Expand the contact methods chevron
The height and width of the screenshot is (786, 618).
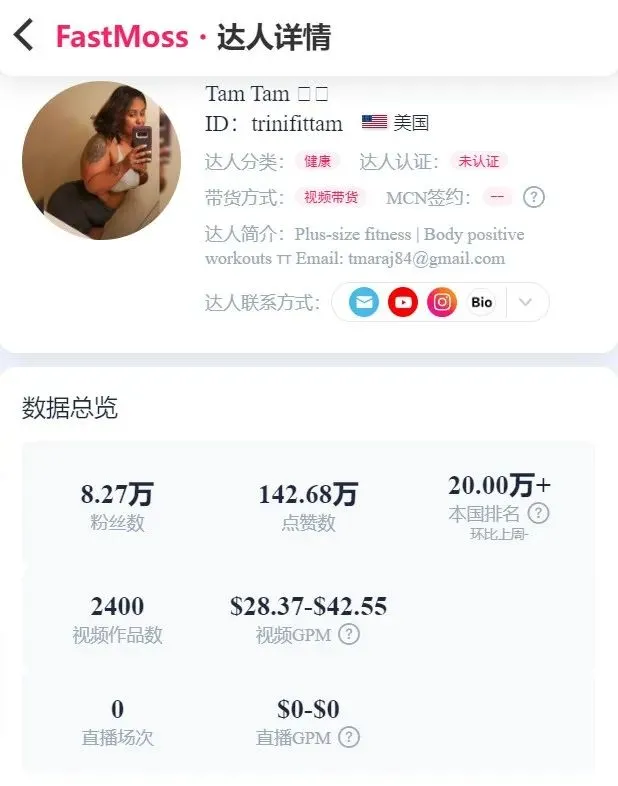pyautogui.click(x=526, y=302)
